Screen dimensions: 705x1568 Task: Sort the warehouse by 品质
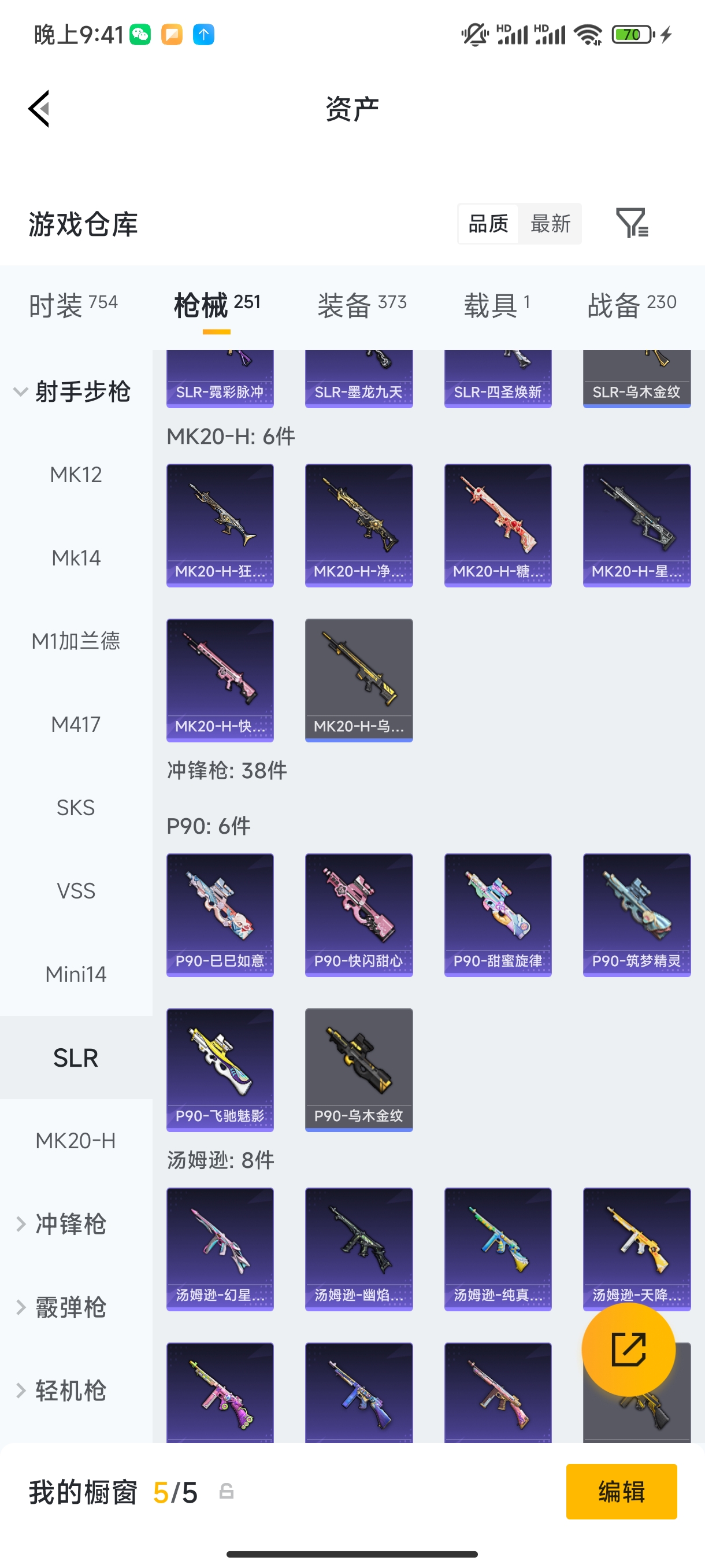488,223
